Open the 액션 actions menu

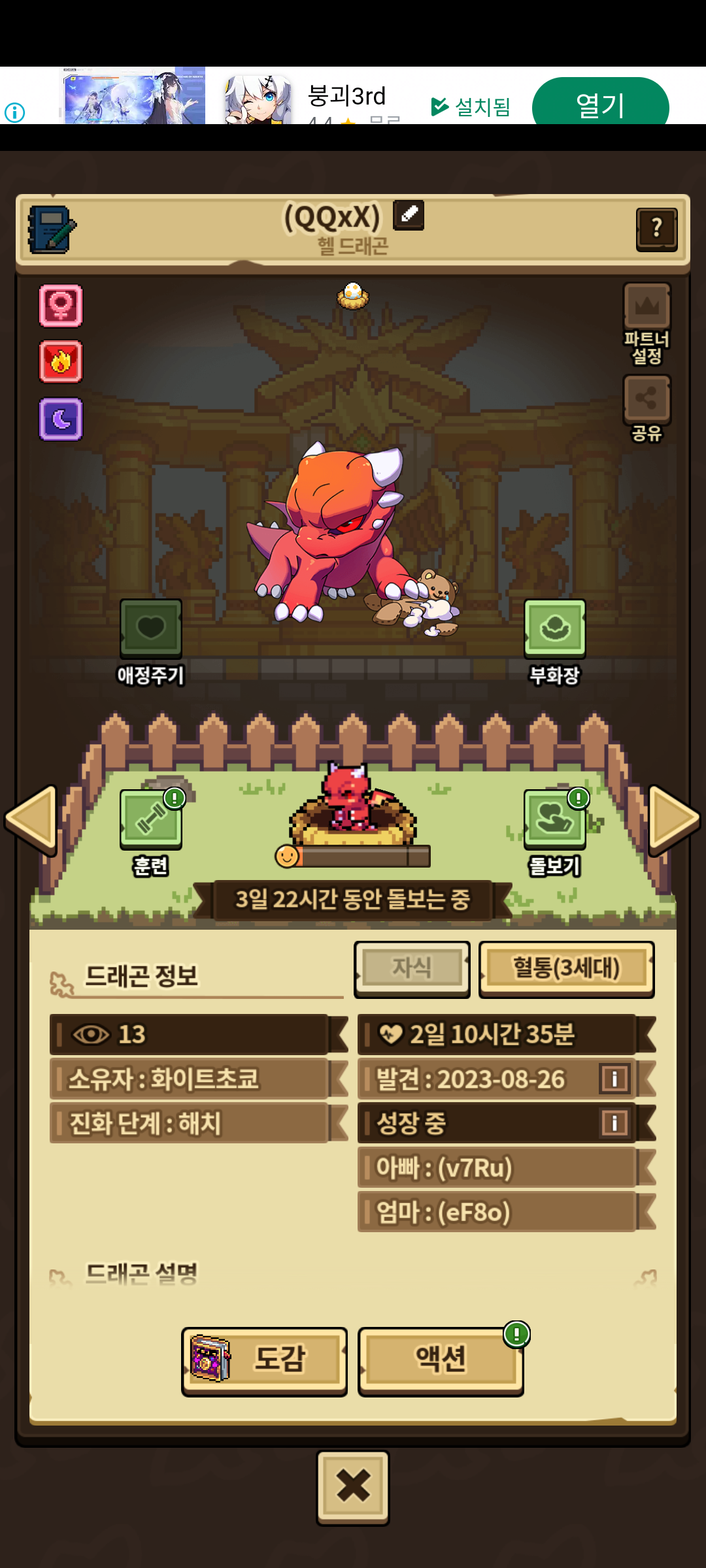441,1360
